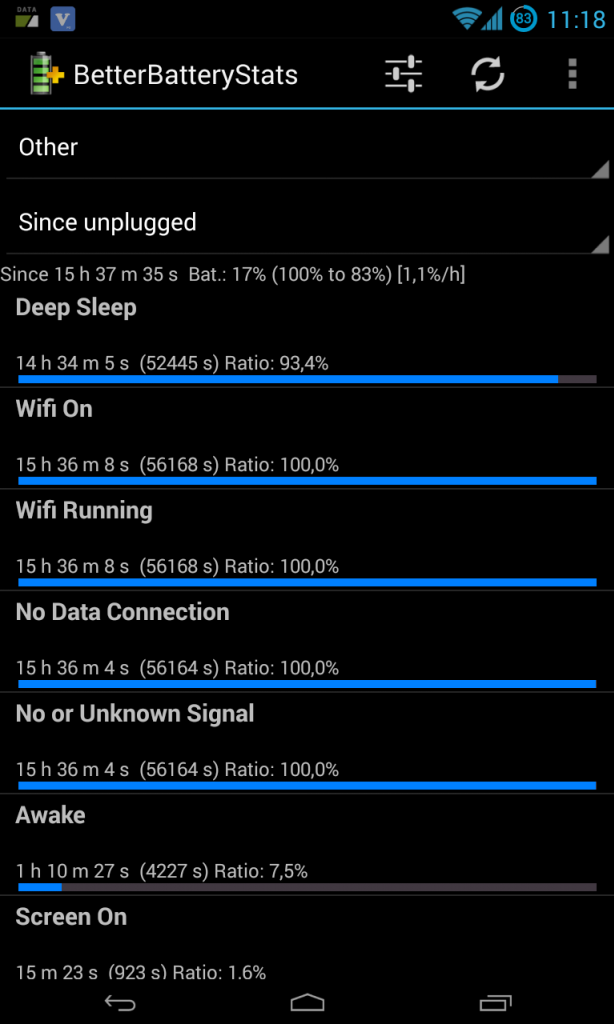614x1024 pixels.
Task: Open No or Unknown Signal entry
Action: click(x=307, y=743)
